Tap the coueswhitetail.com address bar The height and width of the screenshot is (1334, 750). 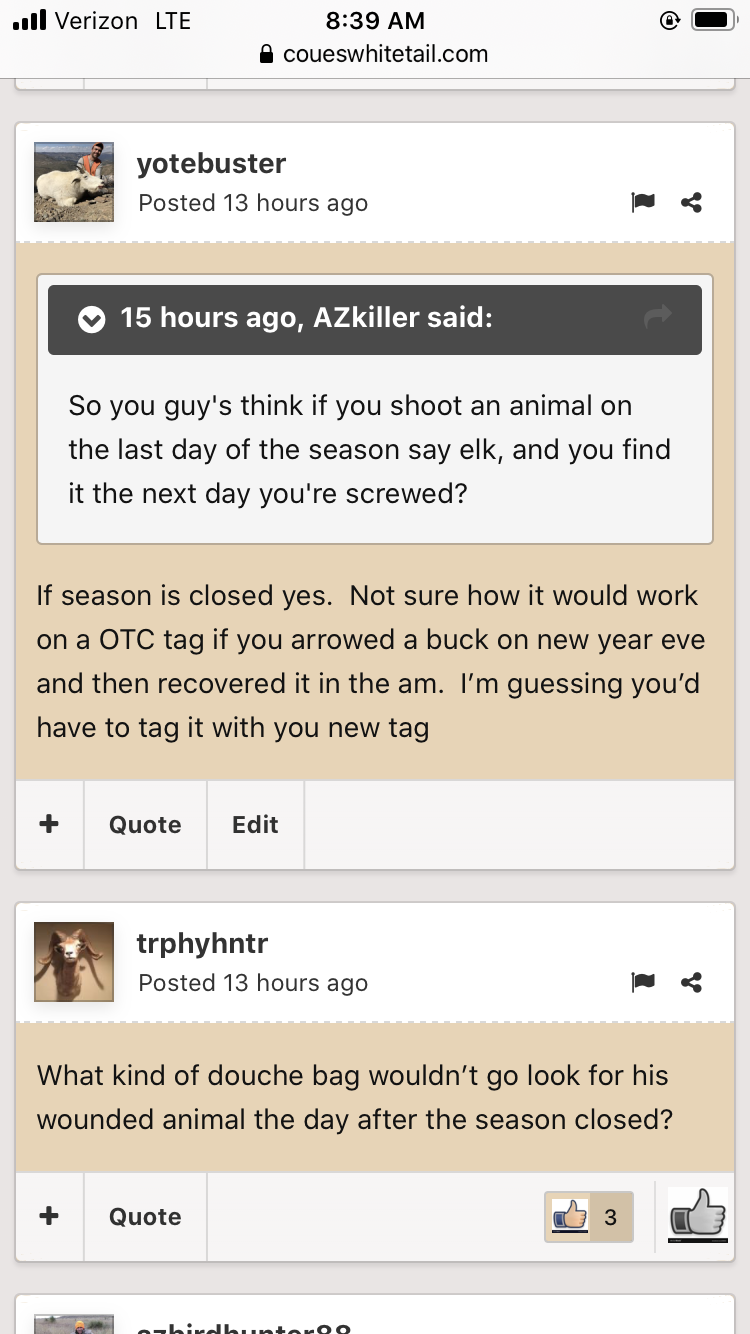coord(375,54)
